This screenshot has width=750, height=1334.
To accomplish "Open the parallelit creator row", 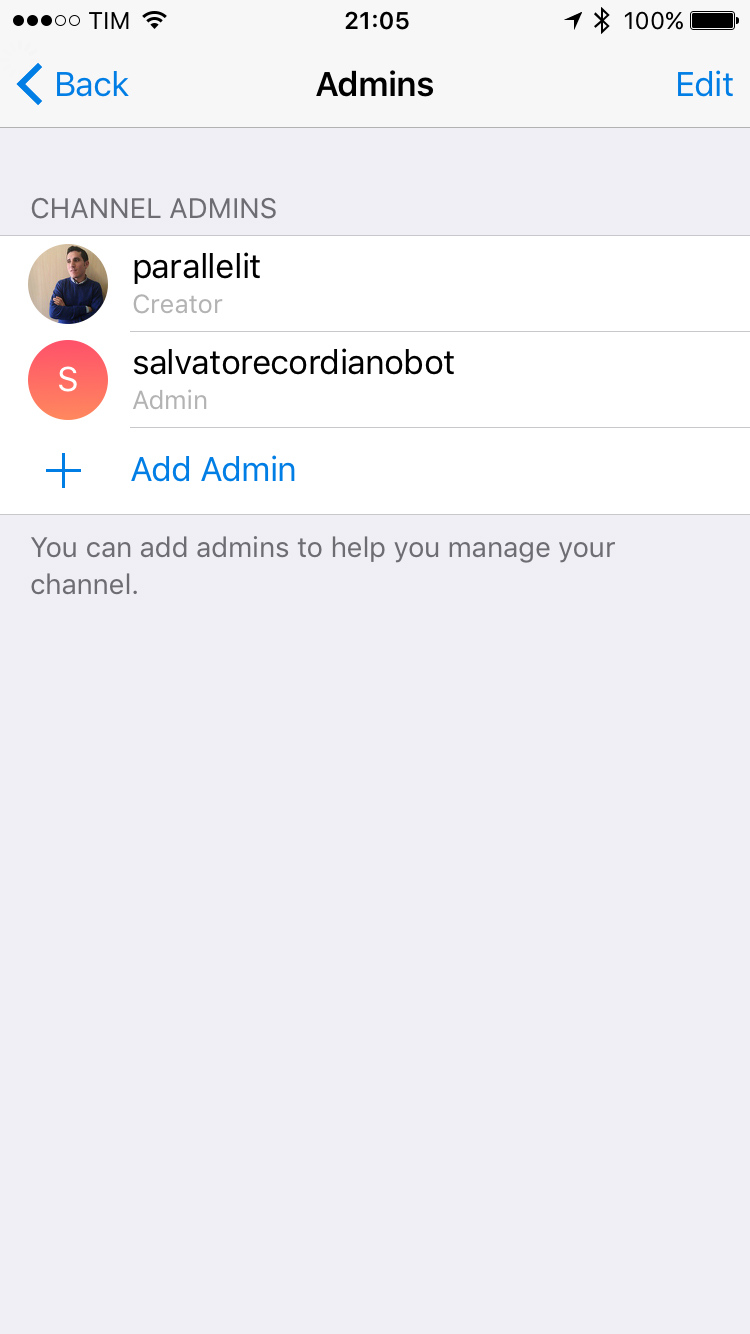I will click(x=375, y=284).
